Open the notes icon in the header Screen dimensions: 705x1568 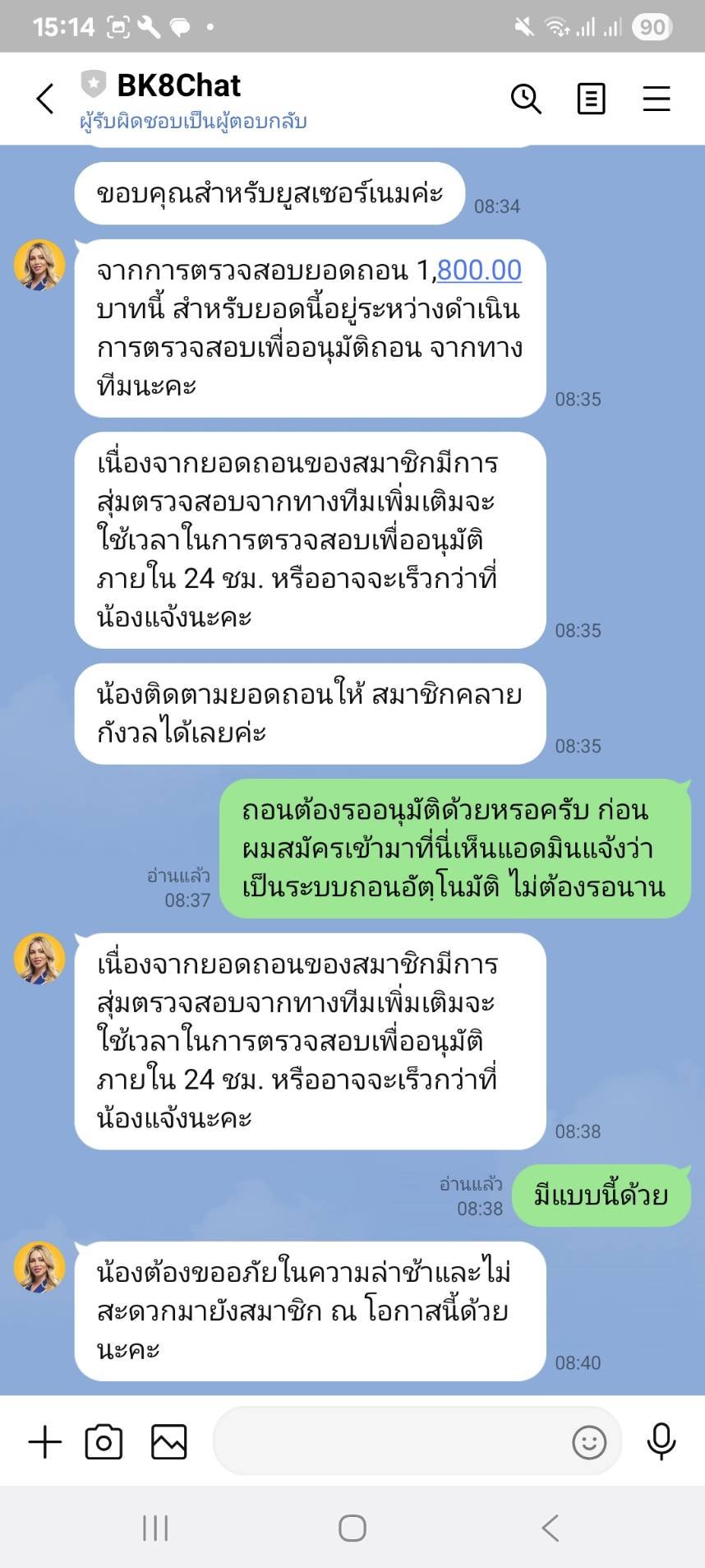click(x=591, y=99)
